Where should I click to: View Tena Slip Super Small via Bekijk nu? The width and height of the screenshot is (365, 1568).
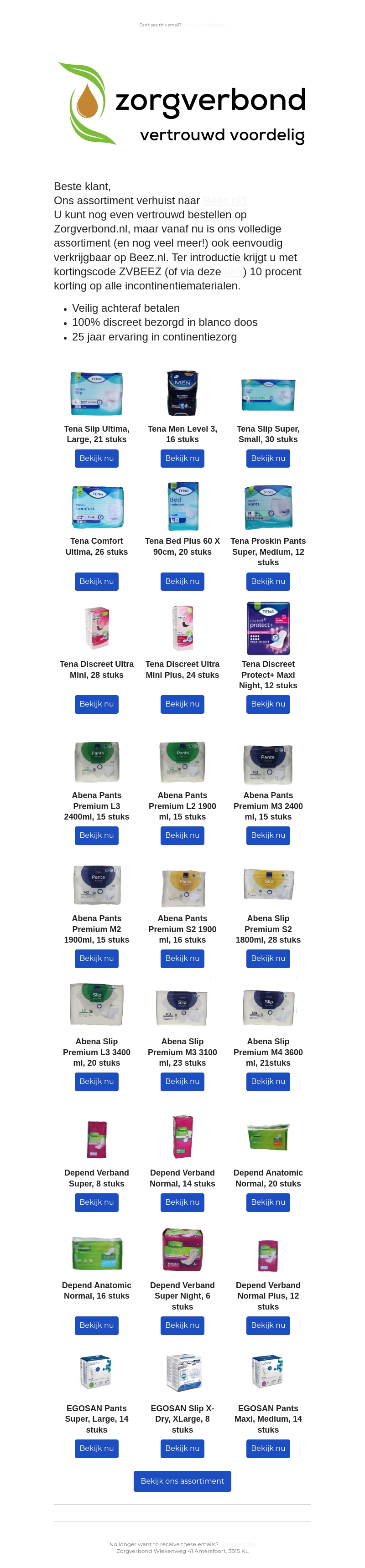267,459
